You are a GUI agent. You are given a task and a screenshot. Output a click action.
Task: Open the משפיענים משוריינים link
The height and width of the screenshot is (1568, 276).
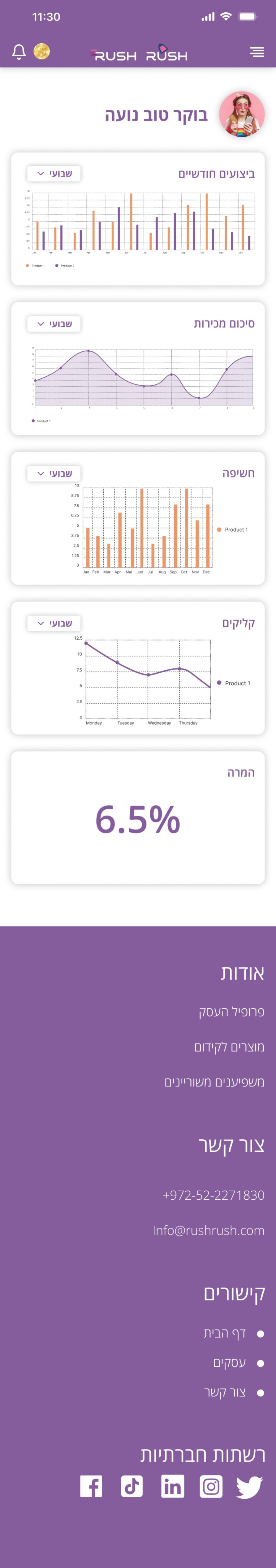214,1082
